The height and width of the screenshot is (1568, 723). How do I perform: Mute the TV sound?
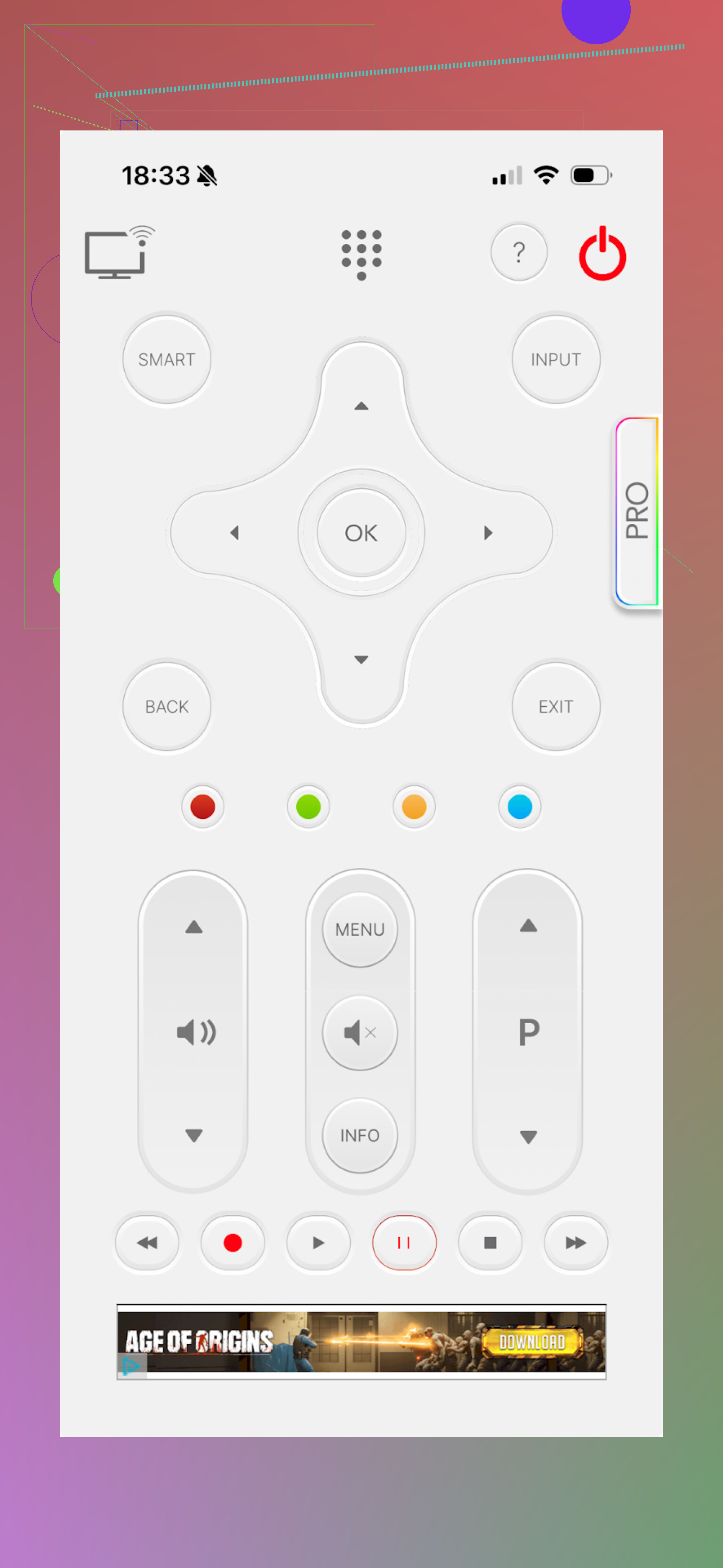coord(360,1032)
